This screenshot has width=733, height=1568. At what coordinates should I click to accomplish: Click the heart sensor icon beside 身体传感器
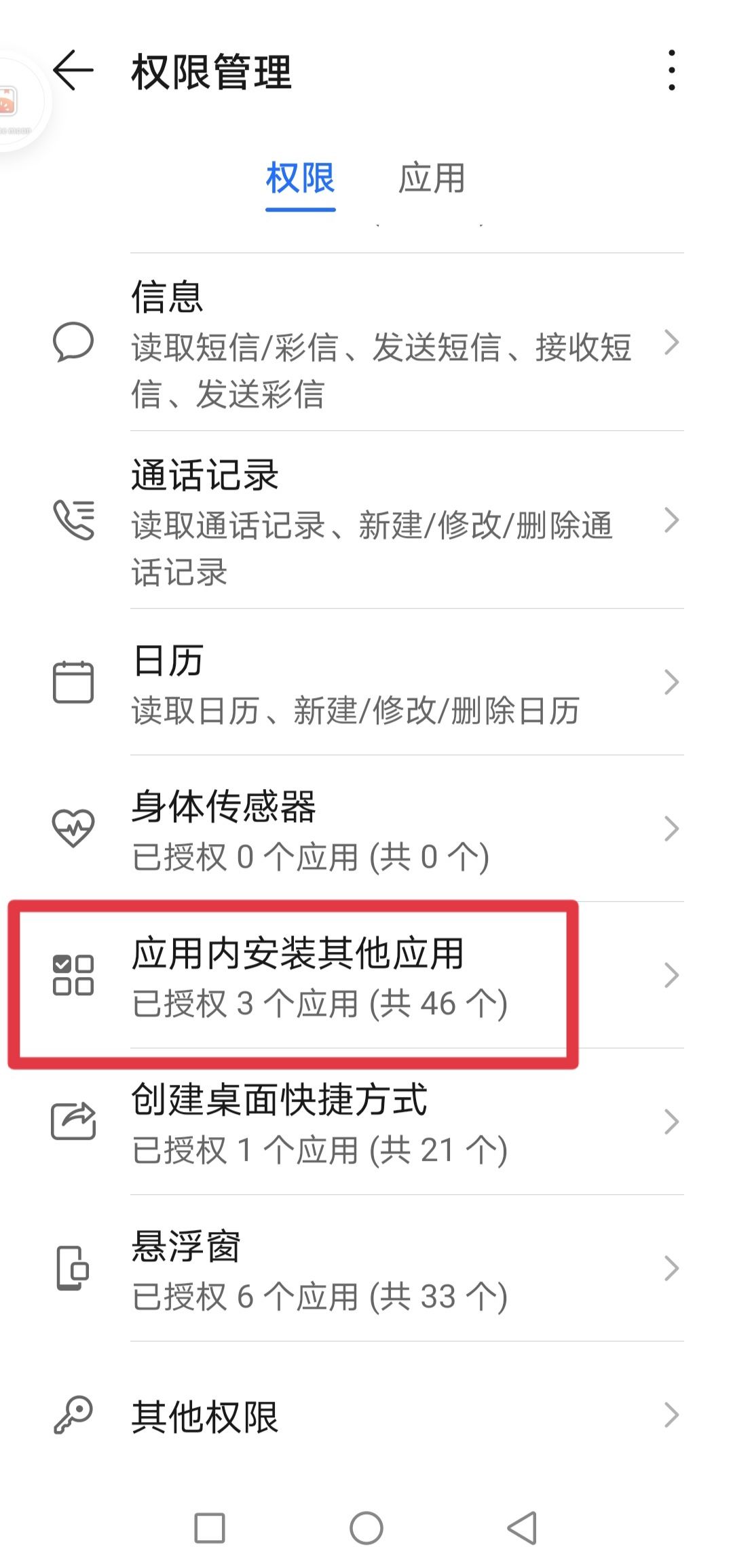pos(73,828)
